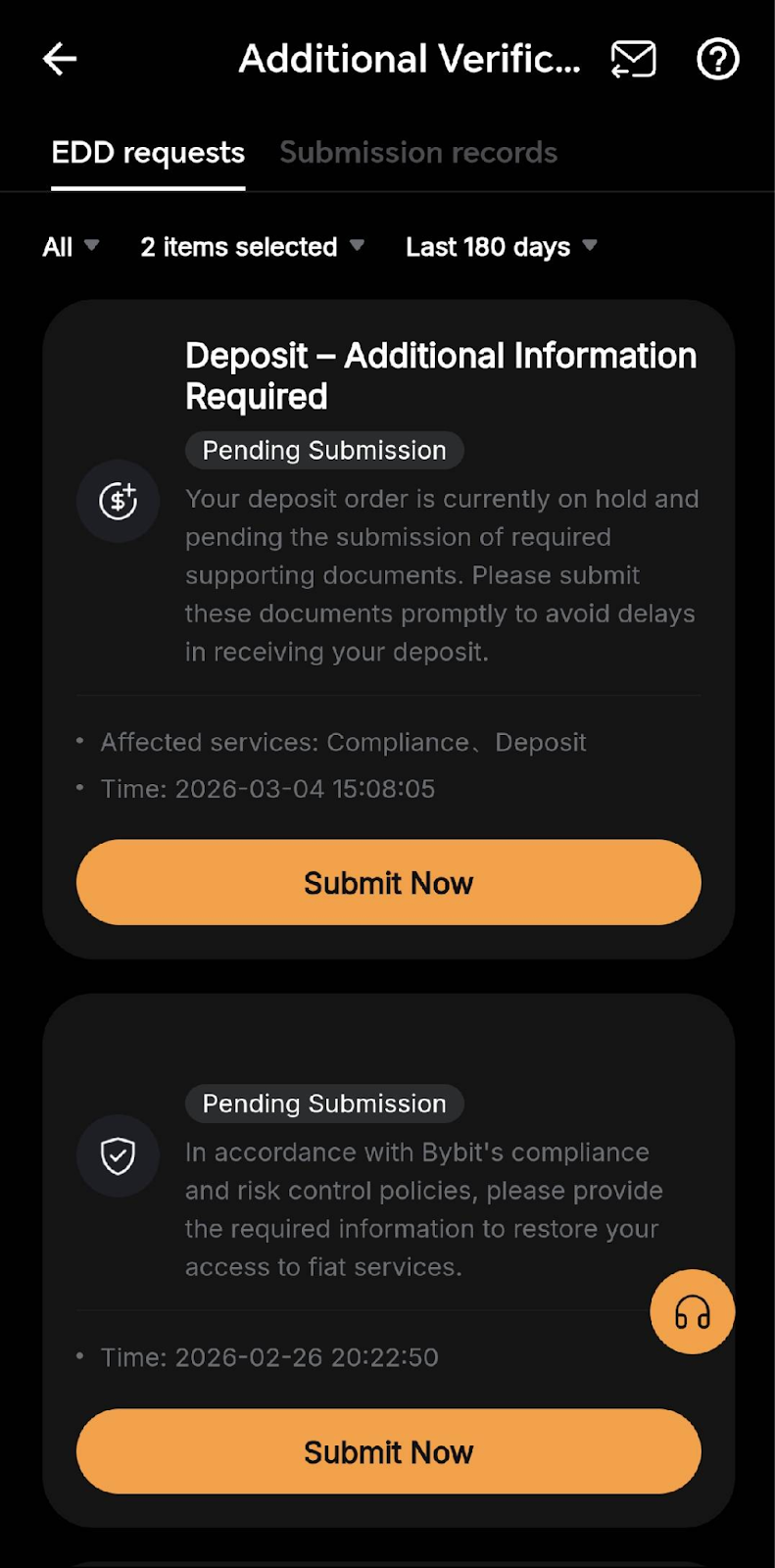Open the message envelope icon

coord(634,59)
